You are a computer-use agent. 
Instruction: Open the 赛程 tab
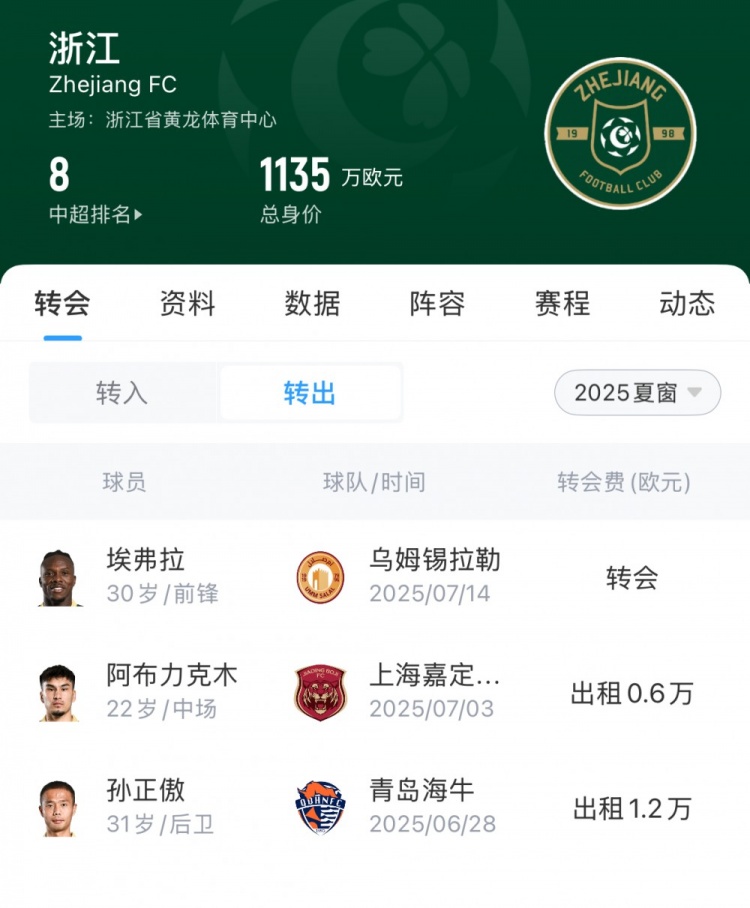[x=562, y=304]
